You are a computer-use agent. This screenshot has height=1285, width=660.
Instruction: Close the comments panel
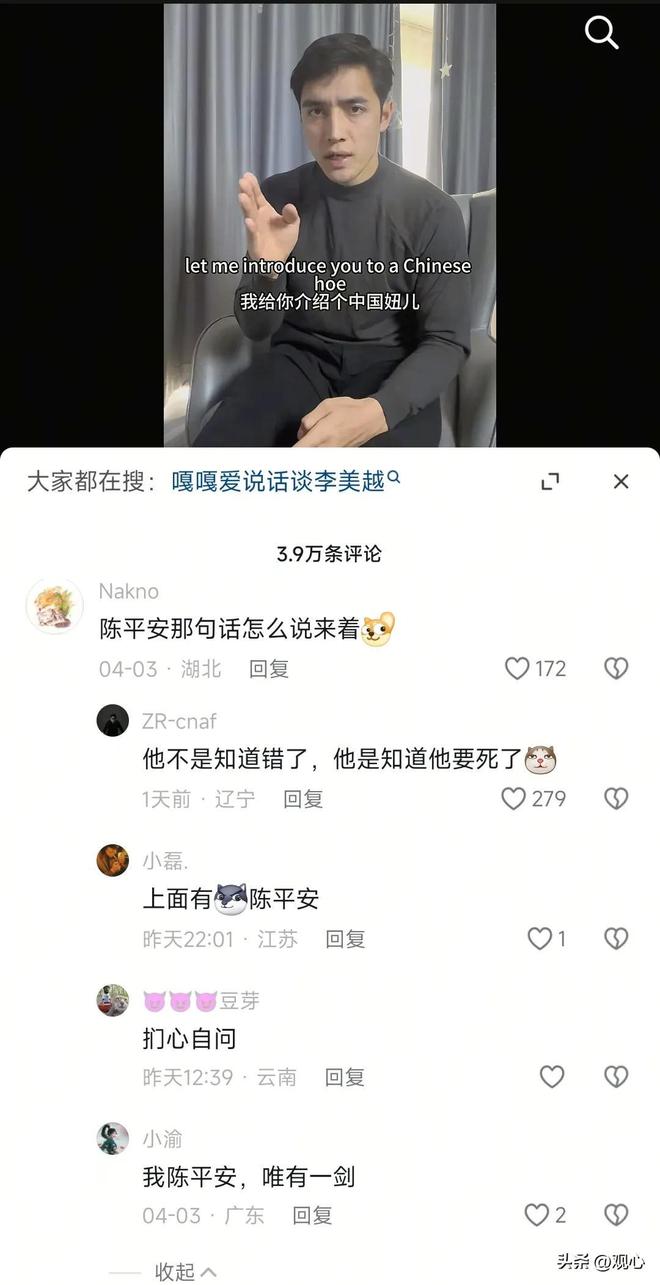click(x=621, y=482)
